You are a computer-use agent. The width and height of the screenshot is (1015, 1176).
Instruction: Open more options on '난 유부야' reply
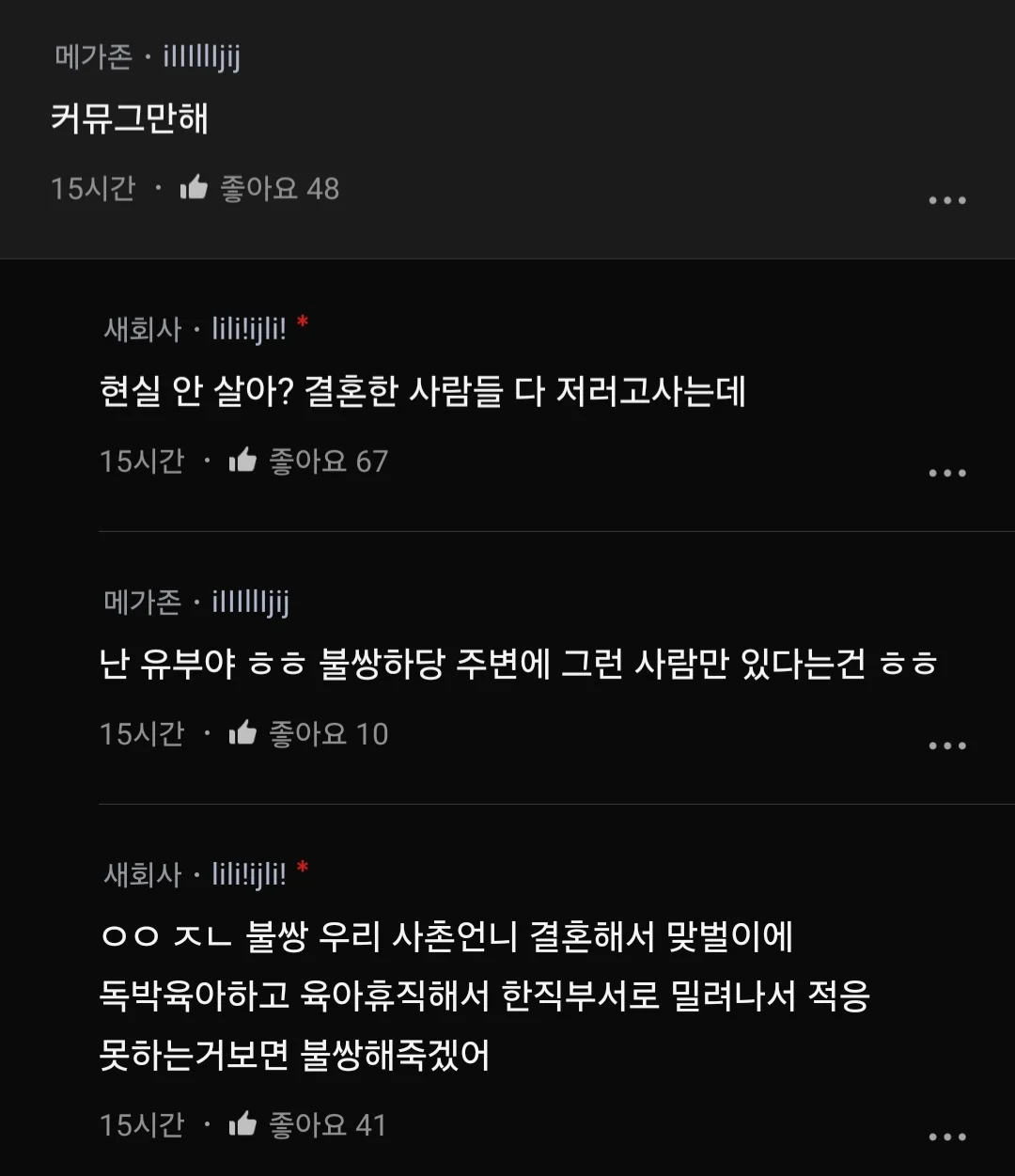tap(946, 745)
